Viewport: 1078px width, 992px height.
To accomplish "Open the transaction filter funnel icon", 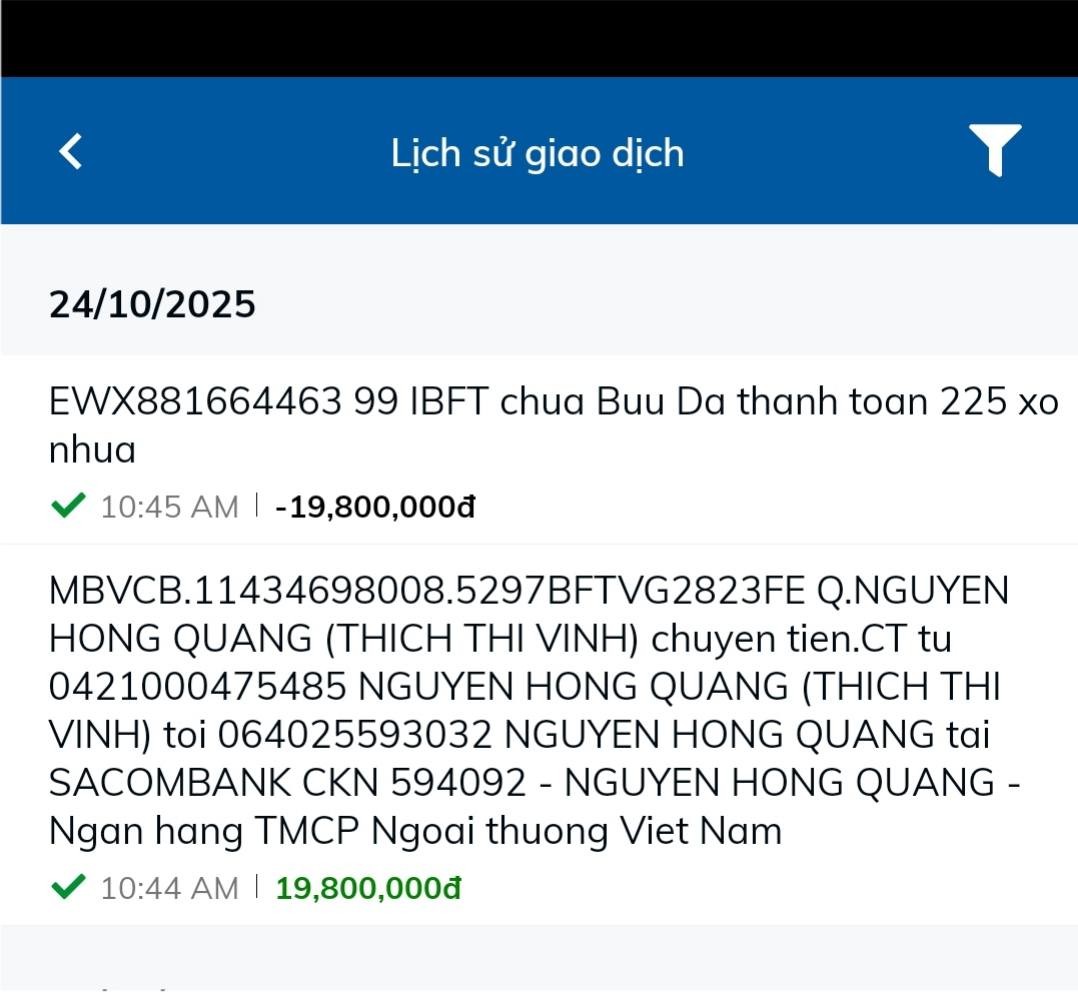I will (994, 150).
